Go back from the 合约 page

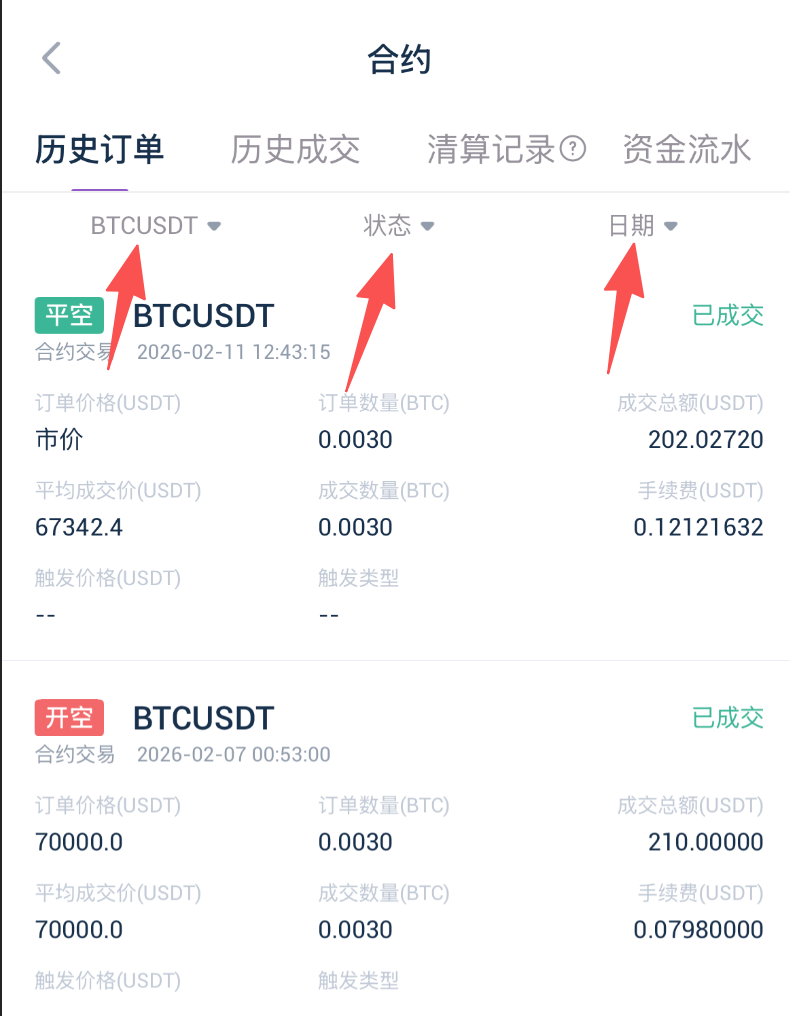point(52,58)
